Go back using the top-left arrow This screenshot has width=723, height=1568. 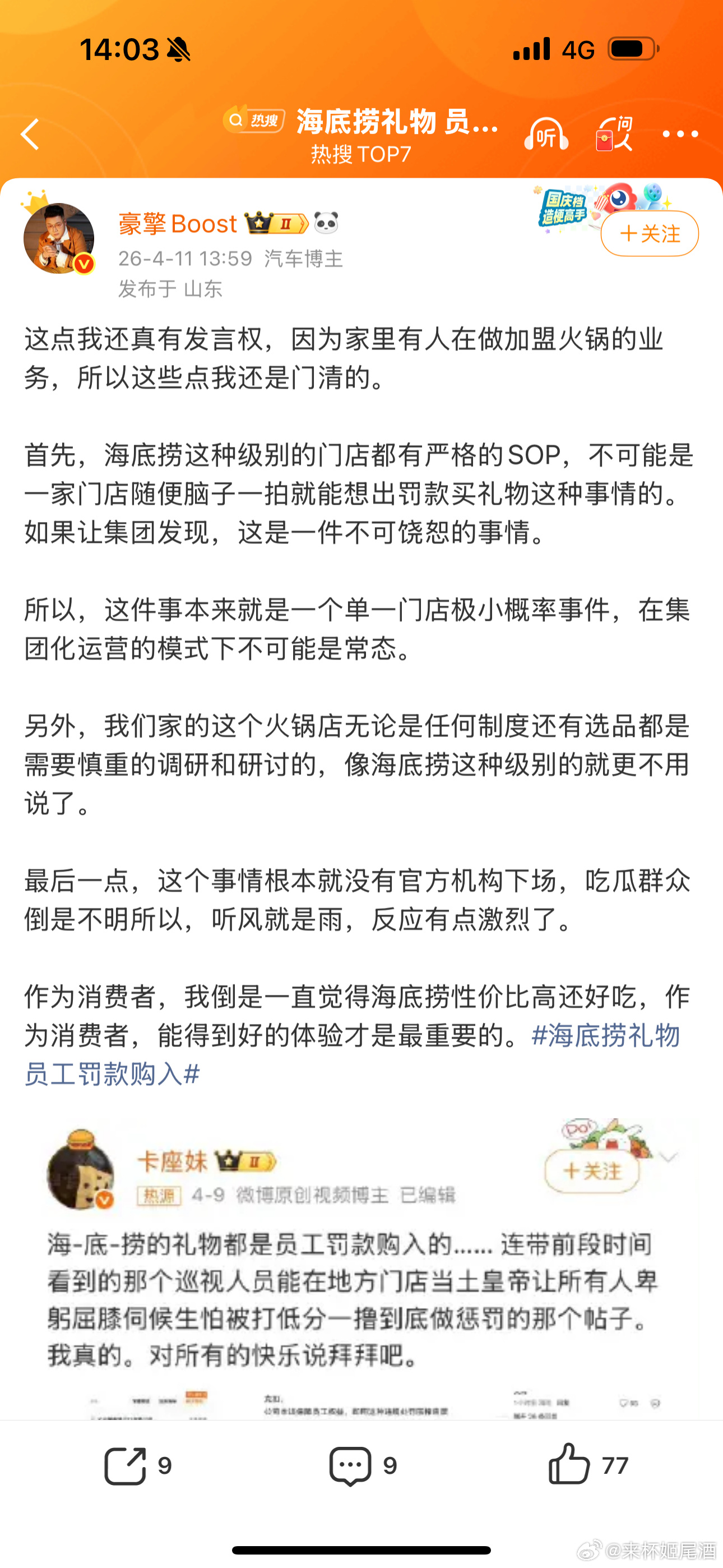pos(30,135)
